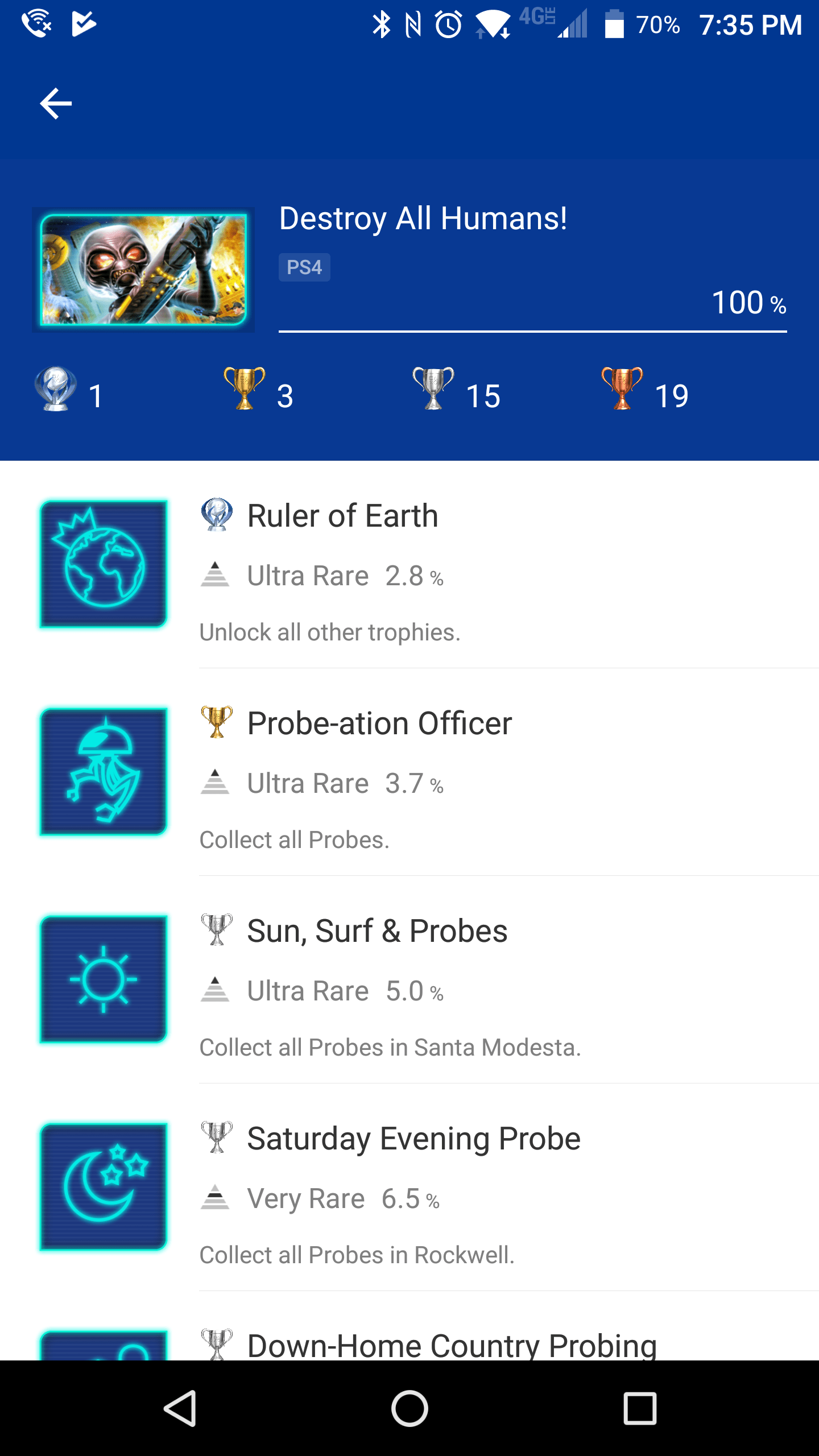Select the Ruler of Earth globe icon
This screenshot has width=819, height=1456.
point(102,563)
